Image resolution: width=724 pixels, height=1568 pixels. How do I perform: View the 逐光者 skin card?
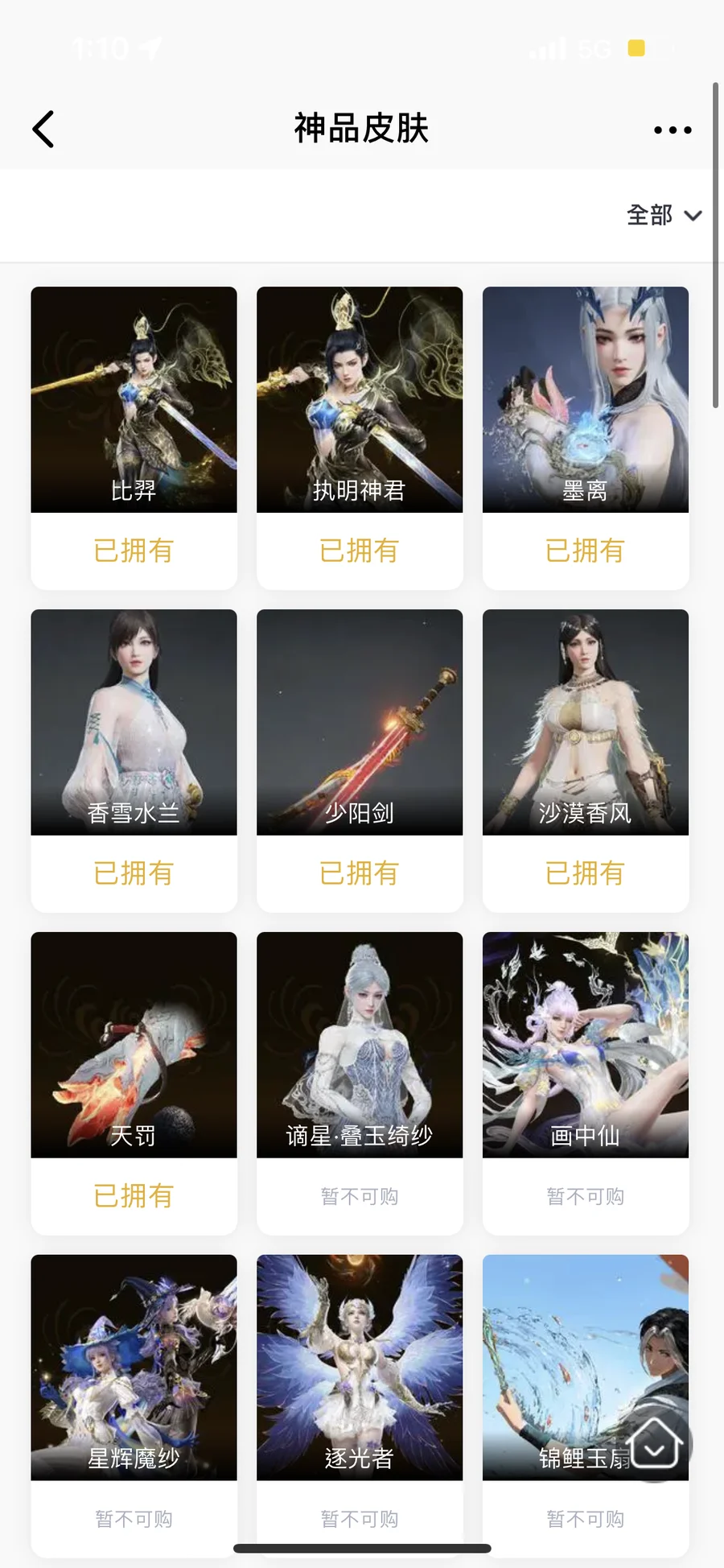tap(360, 1367)
